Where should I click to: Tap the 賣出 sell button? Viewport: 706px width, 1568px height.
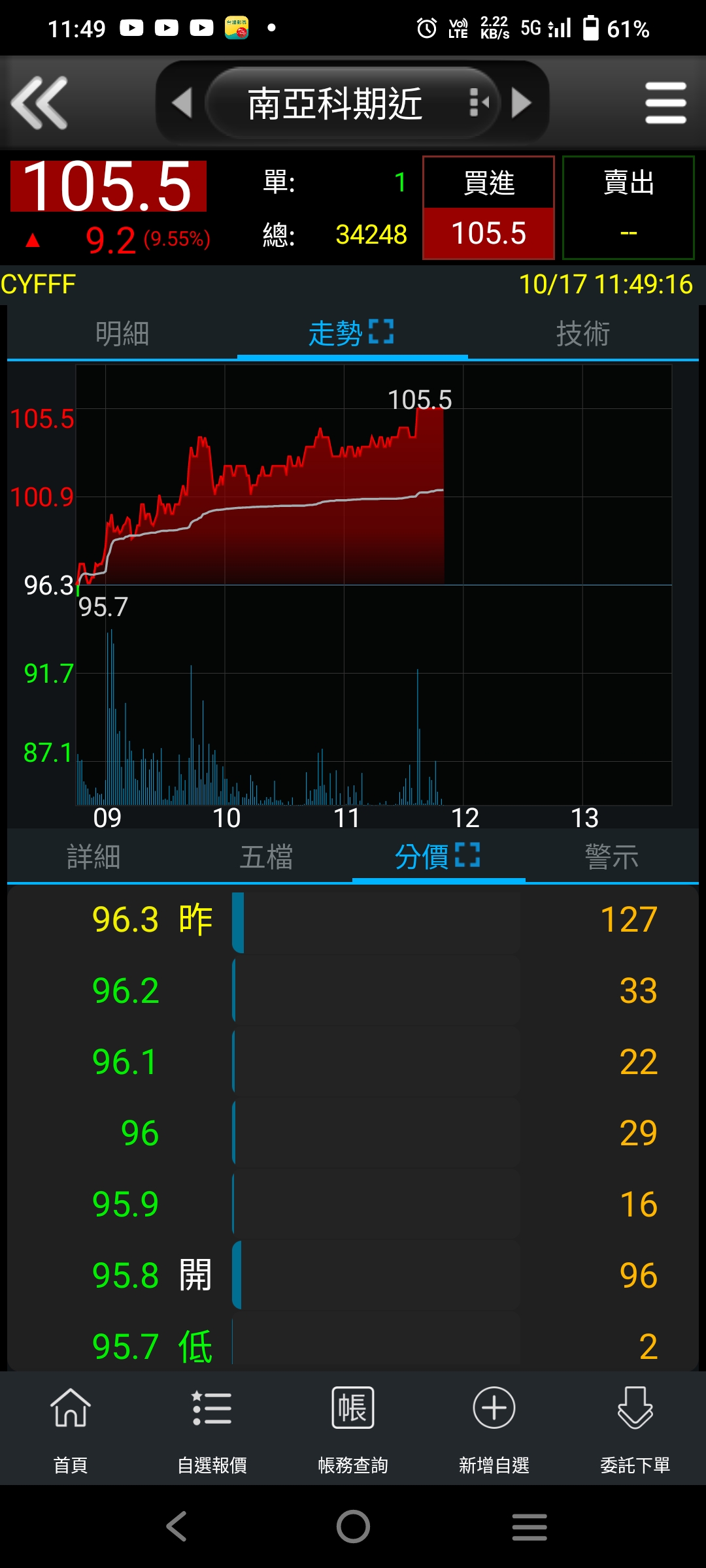click(628, 208)
